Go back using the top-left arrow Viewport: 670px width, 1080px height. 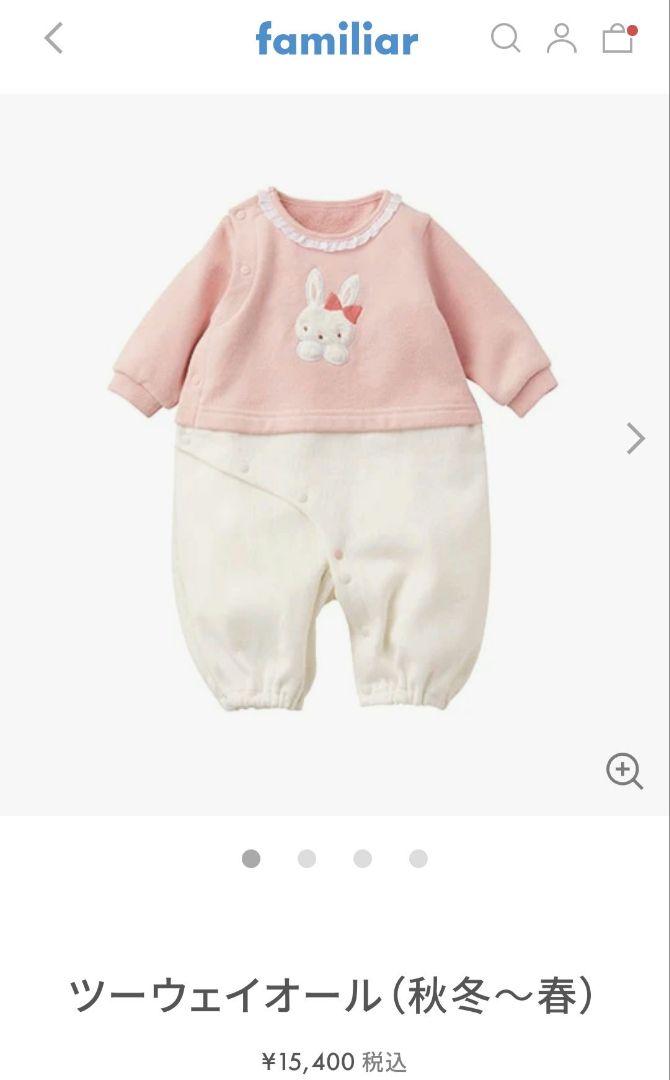[54, 38]
